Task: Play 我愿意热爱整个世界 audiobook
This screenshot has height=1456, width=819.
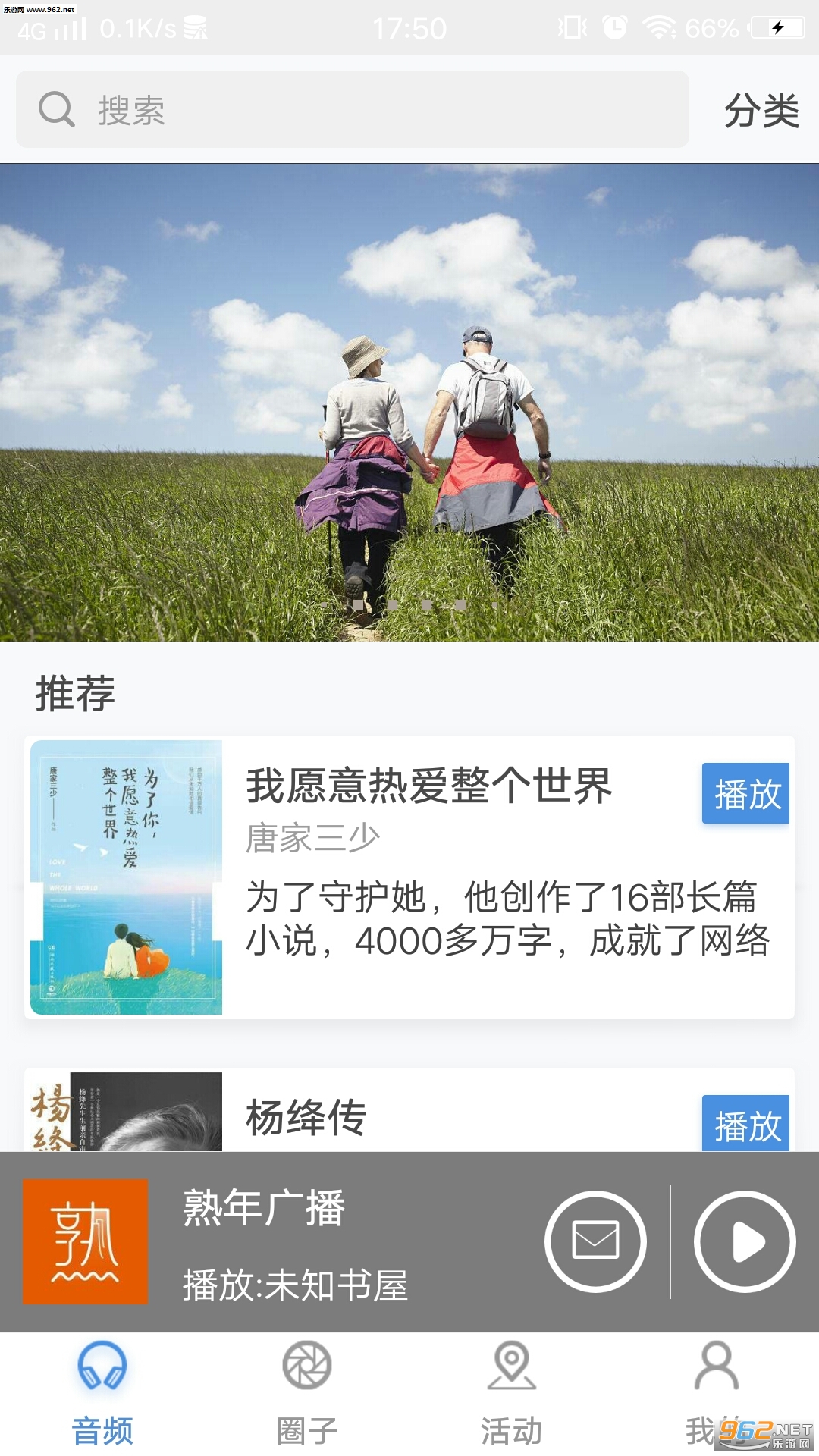Action: 745,793
